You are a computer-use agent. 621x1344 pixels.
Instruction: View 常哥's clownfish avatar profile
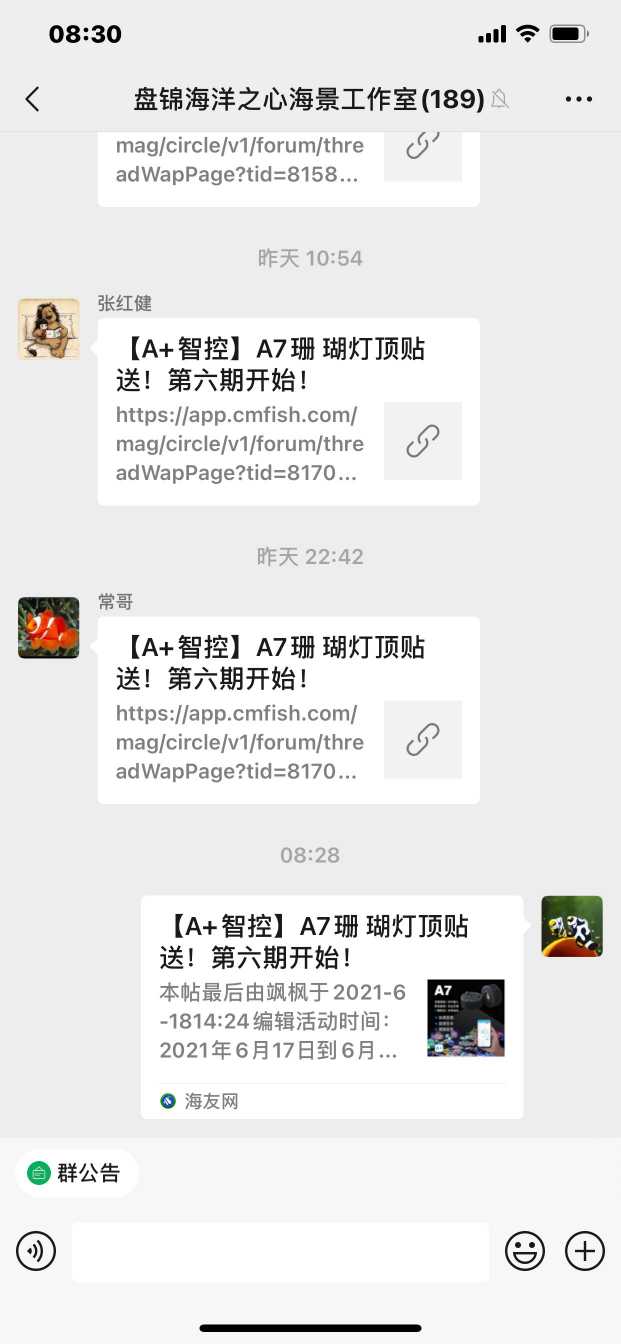[x=48, y=628]
